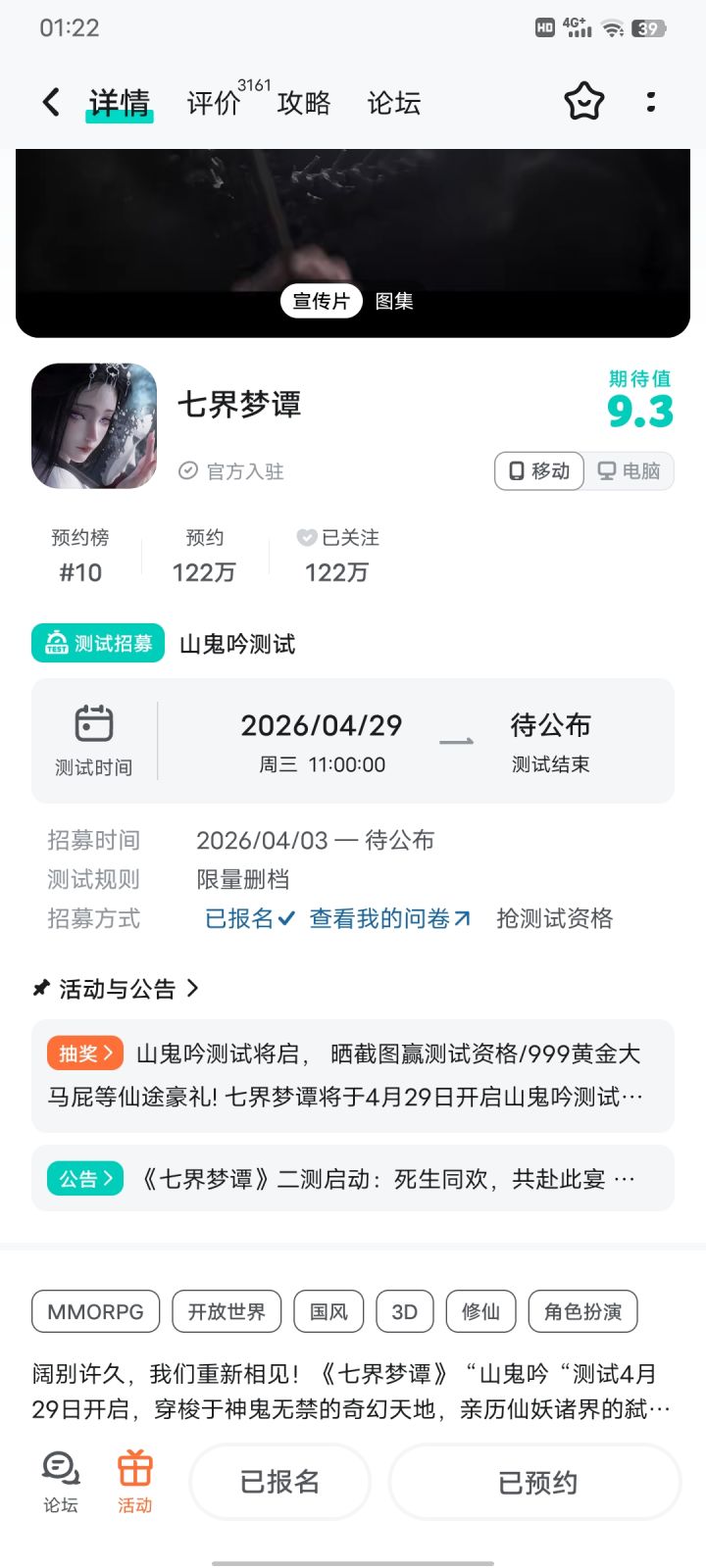Switch to the 评价 tab
706x1568 pixels.
point(214,103)
